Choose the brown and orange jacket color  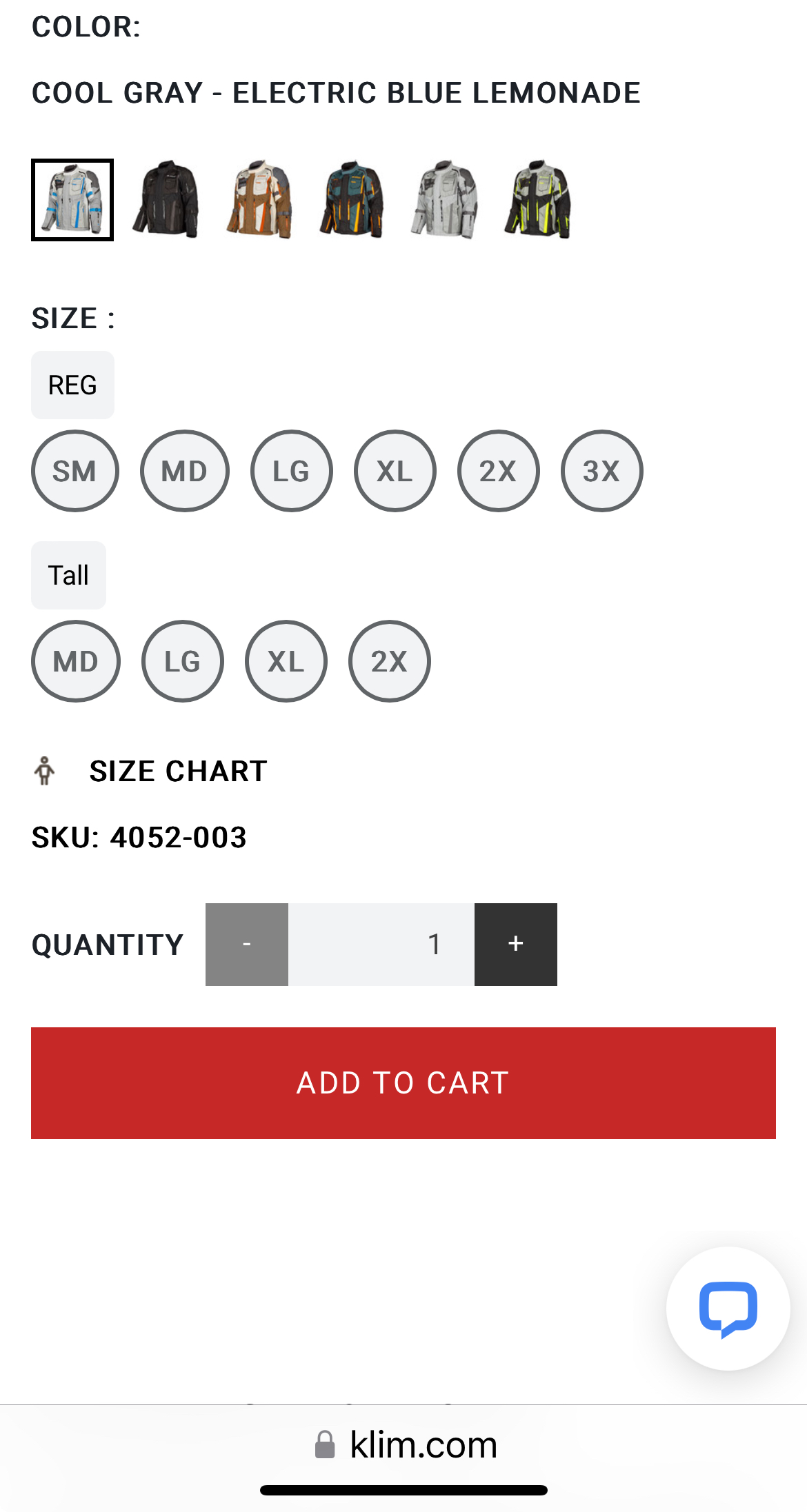coord(259,200)
